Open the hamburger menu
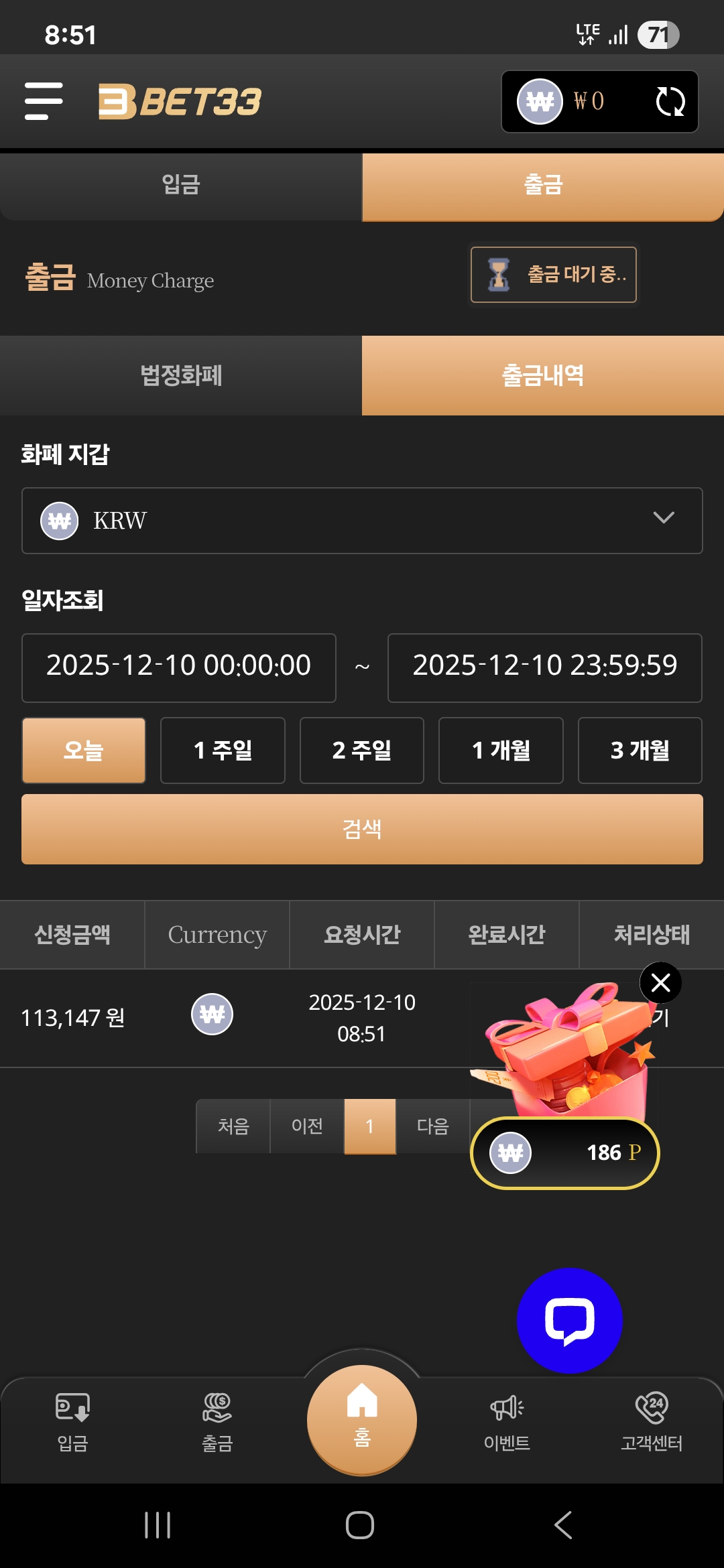Viewport: 724px width, 1568px height. (44, 101)
